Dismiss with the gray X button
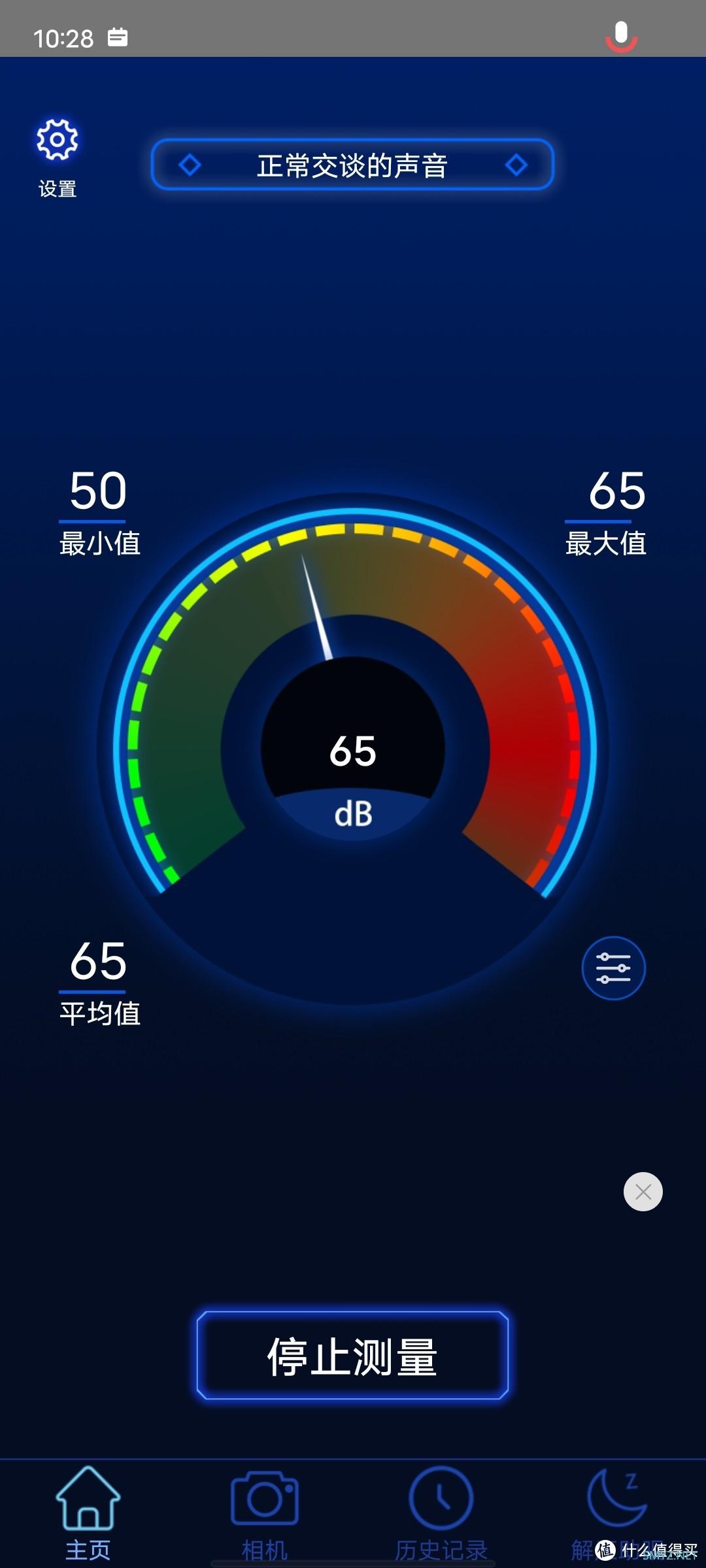 (x=643, y=1192)
